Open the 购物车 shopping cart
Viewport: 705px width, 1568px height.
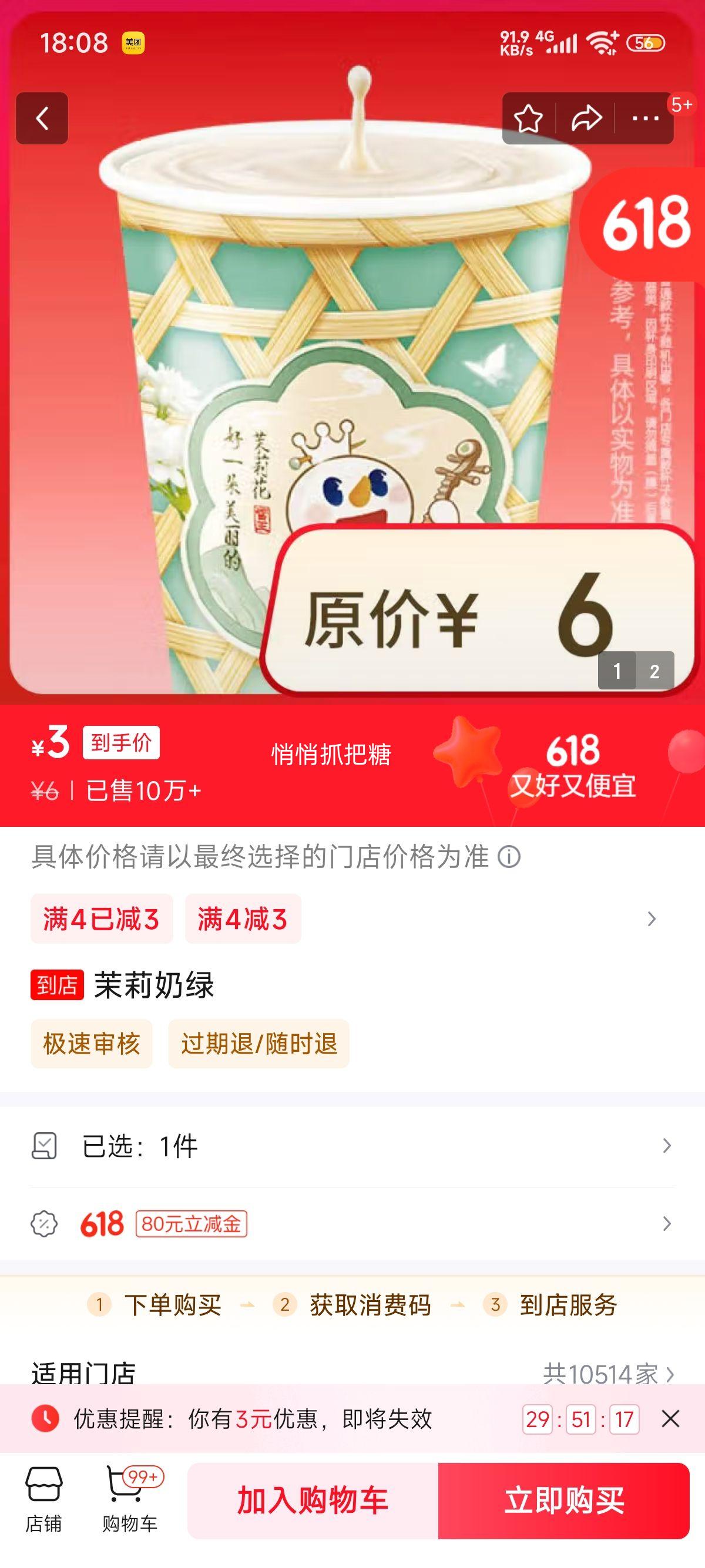pos(130,1499)
